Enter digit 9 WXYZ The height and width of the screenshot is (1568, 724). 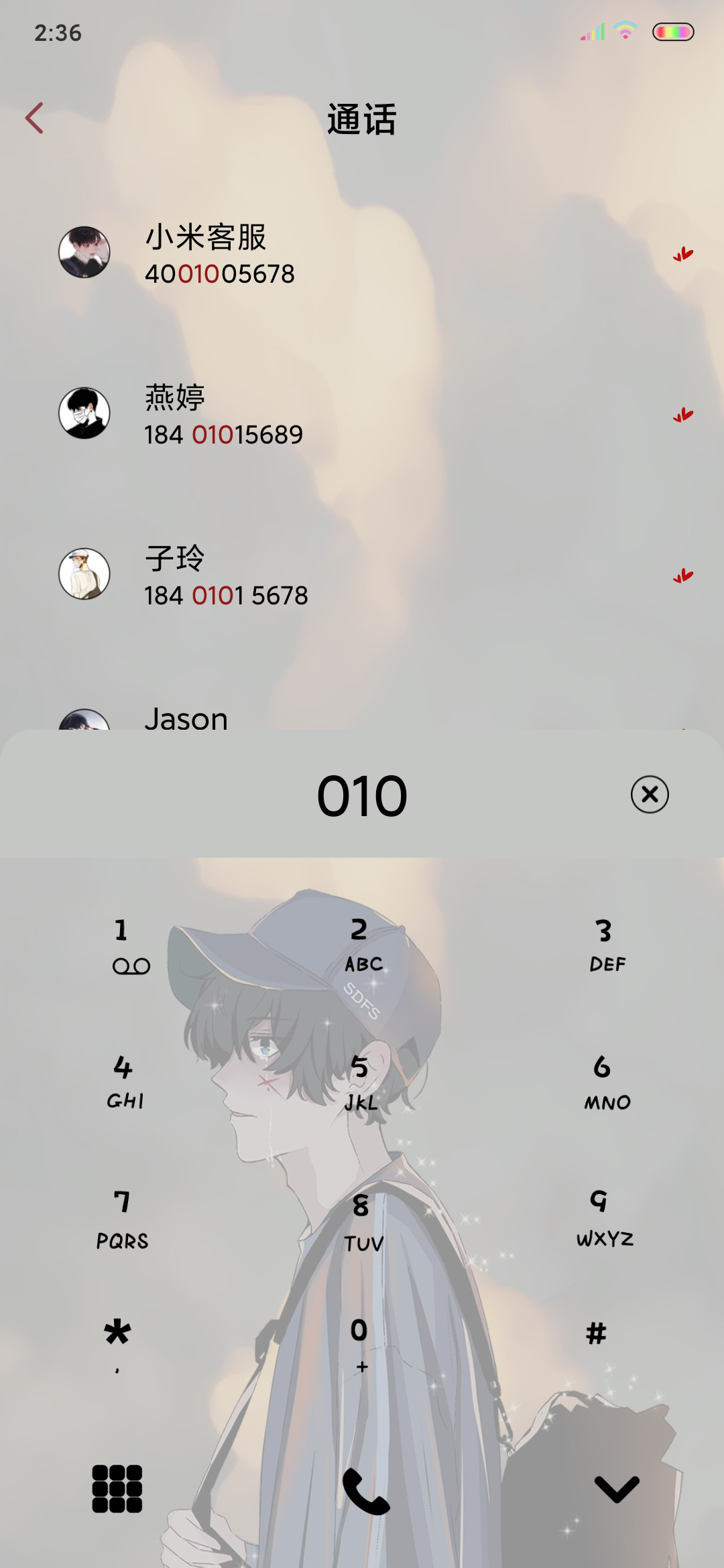[x=605, y=1220]
